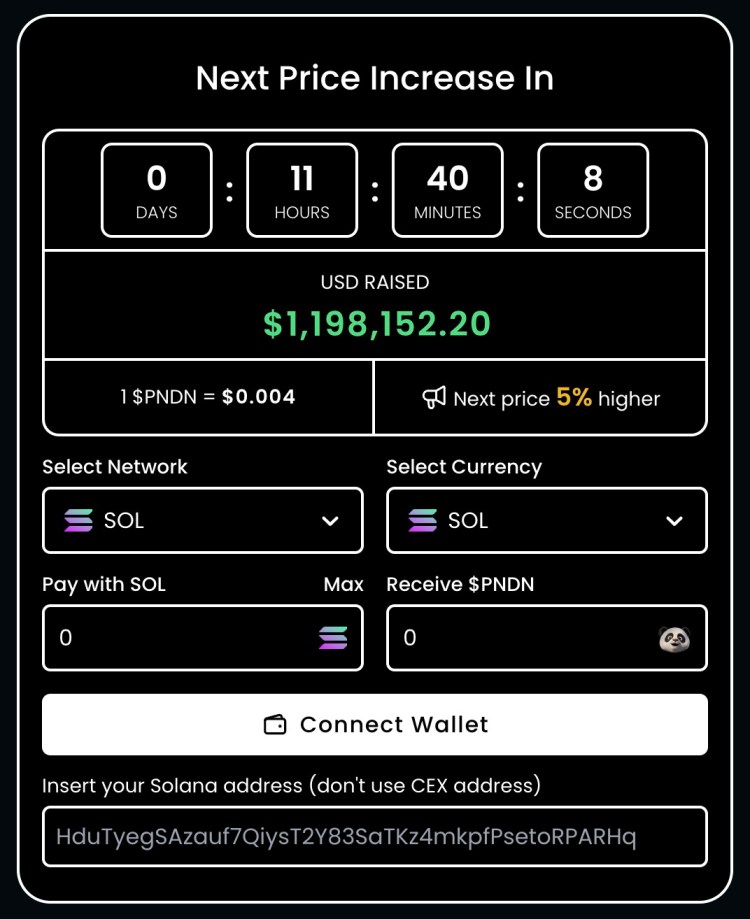Image resolution: width=750 pixels, height=919 pixels.
Task: Click the megaphone icon next to price notice
Action: pyautogui.click(x=434, y=397)
